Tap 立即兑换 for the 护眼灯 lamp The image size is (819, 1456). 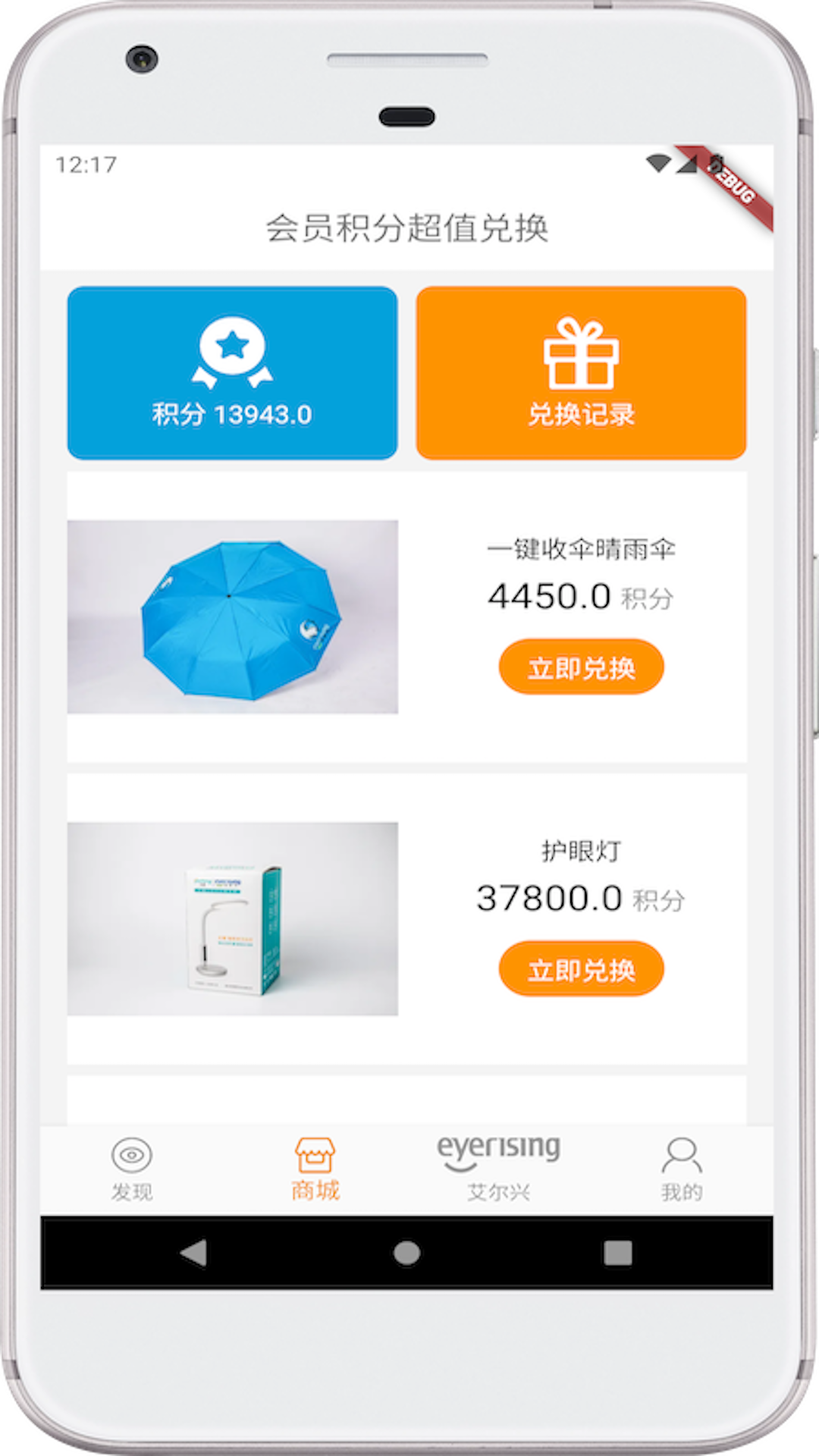pyautogui.click(x=582, y=968)
